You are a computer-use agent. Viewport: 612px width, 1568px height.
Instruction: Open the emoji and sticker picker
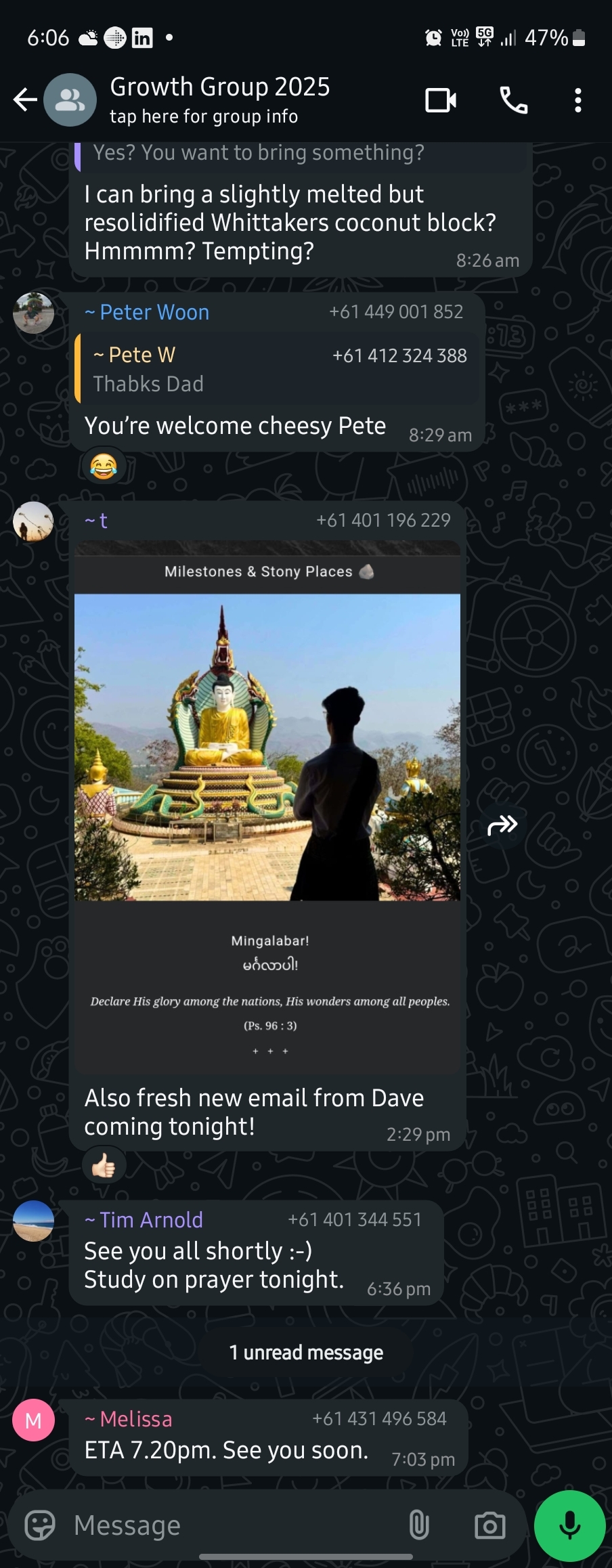40,1525
